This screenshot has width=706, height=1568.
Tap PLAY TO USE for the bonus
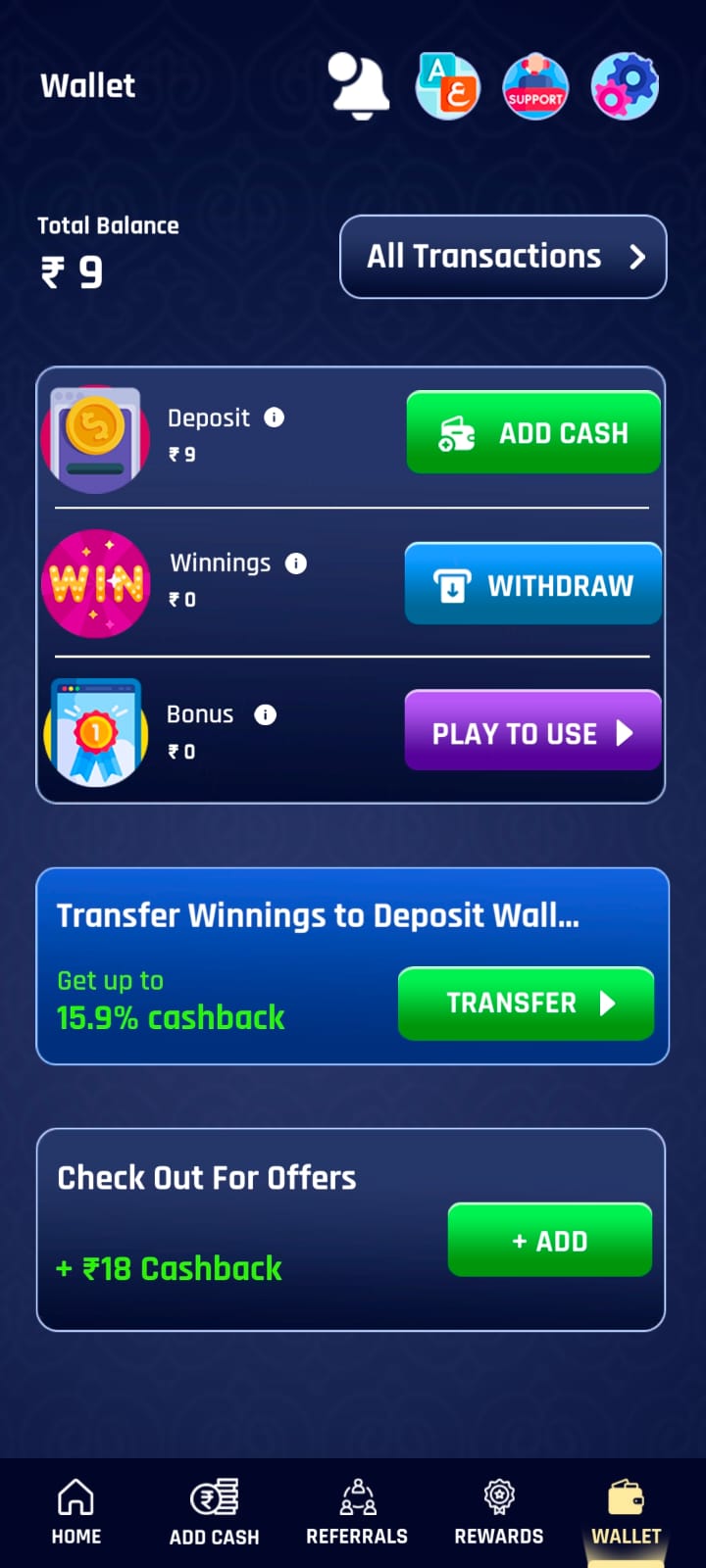pyautogui.click(x=532, y=731)
